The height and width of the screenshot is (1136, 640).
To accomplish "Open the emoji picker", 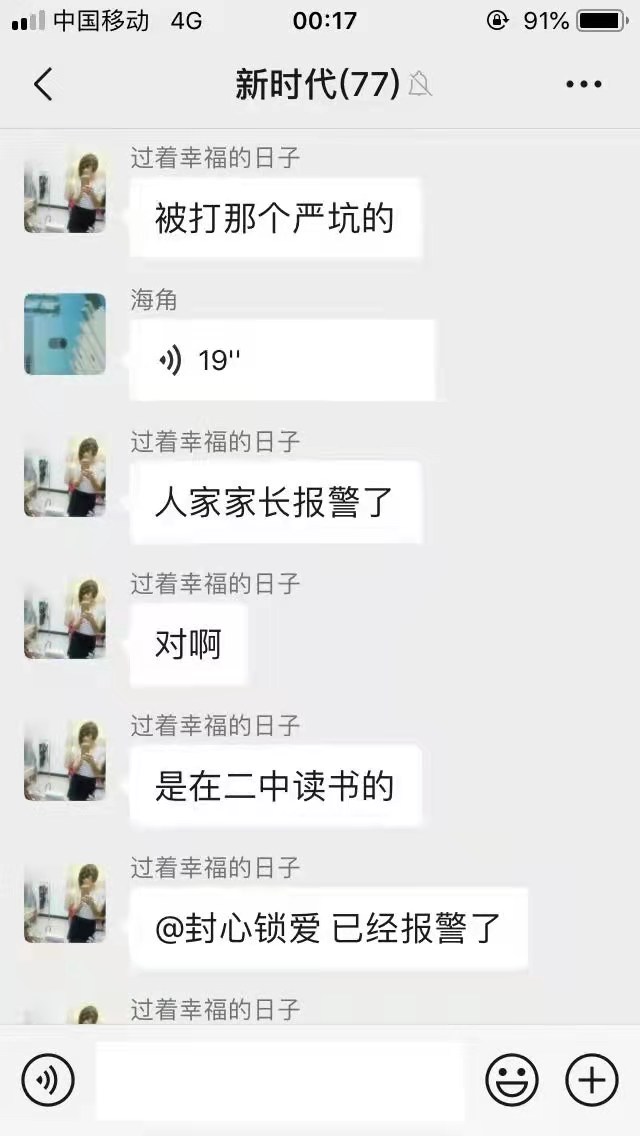I will tap(511, 1080).
